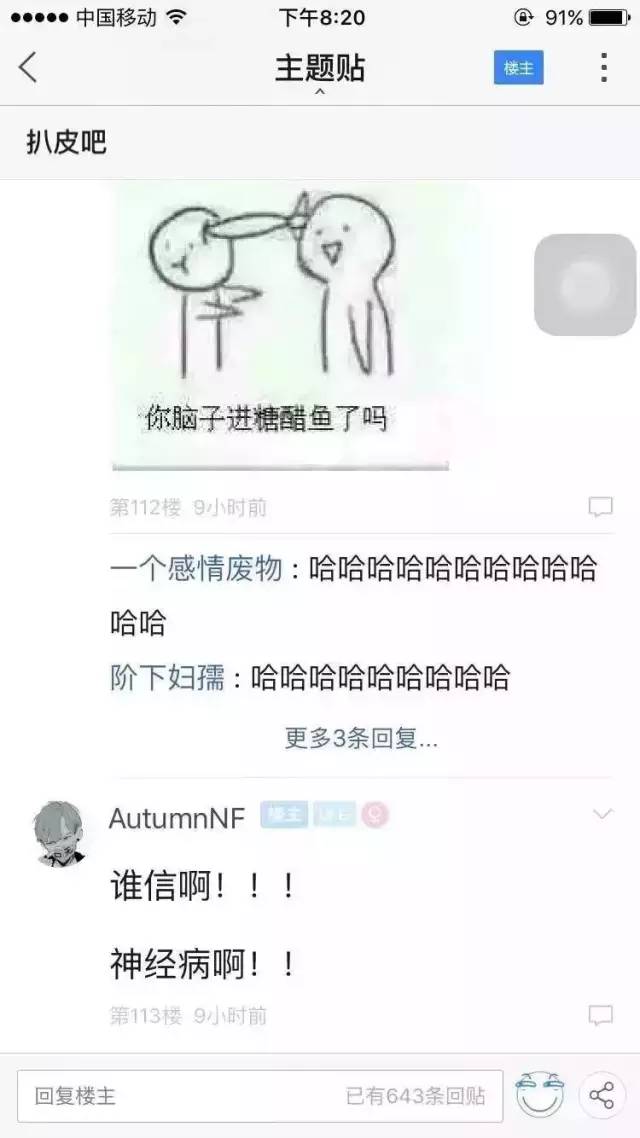Open 一个感情废物's profile
Viewport: 640px width, 1138px height.
[196, 570]
